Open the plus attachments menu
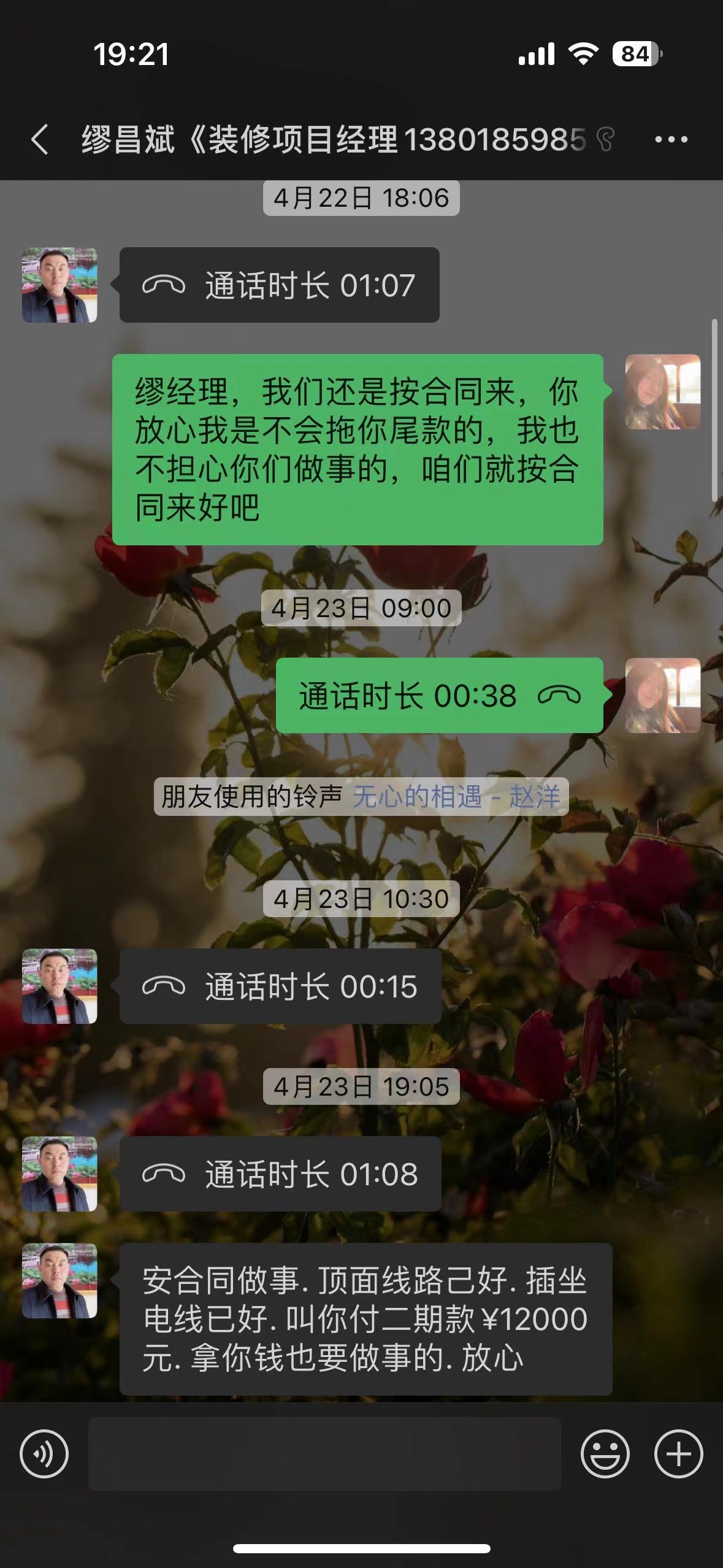Screen dimensions: 723x1568 (678, 1454)
